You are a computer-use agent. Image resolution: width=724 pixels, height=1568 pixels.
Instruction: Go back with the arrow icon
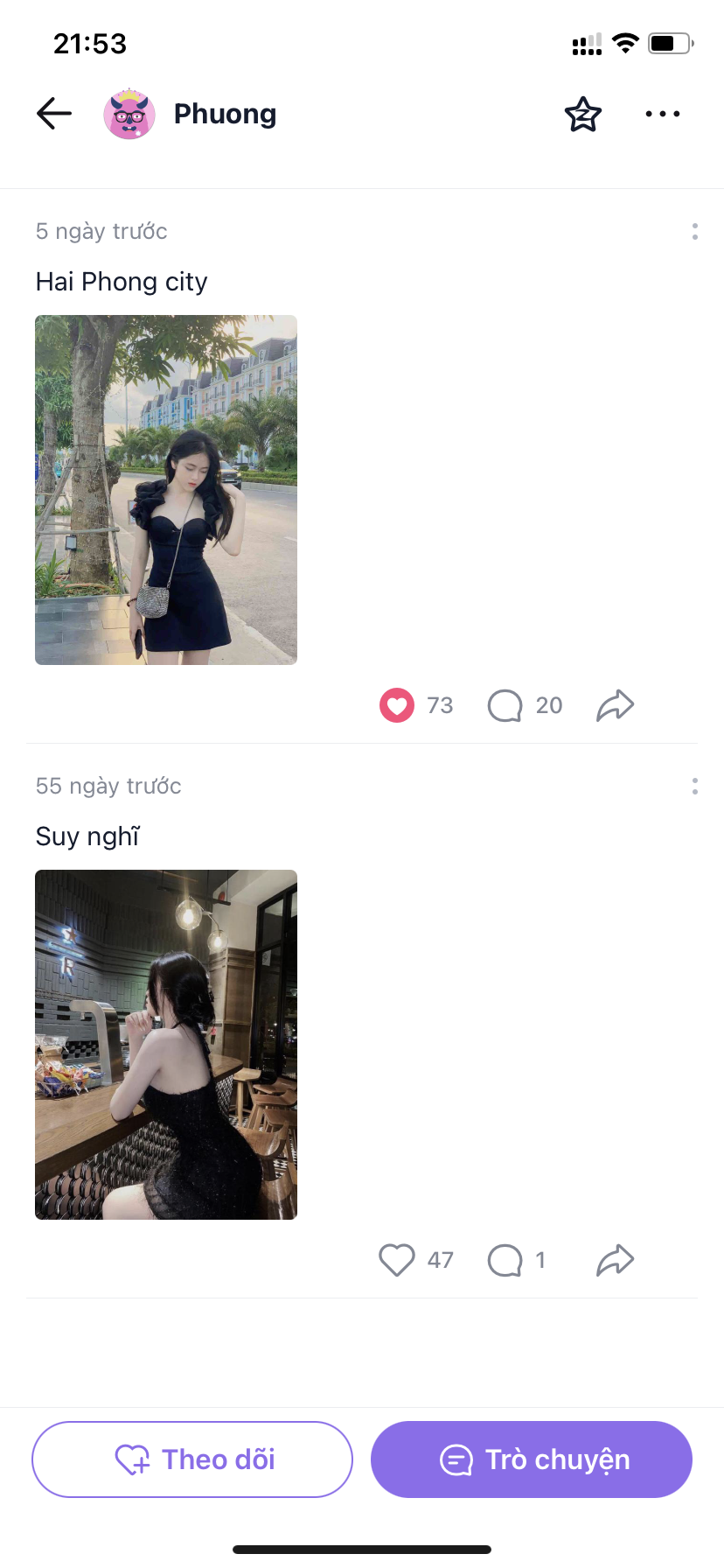pos(54,114)
